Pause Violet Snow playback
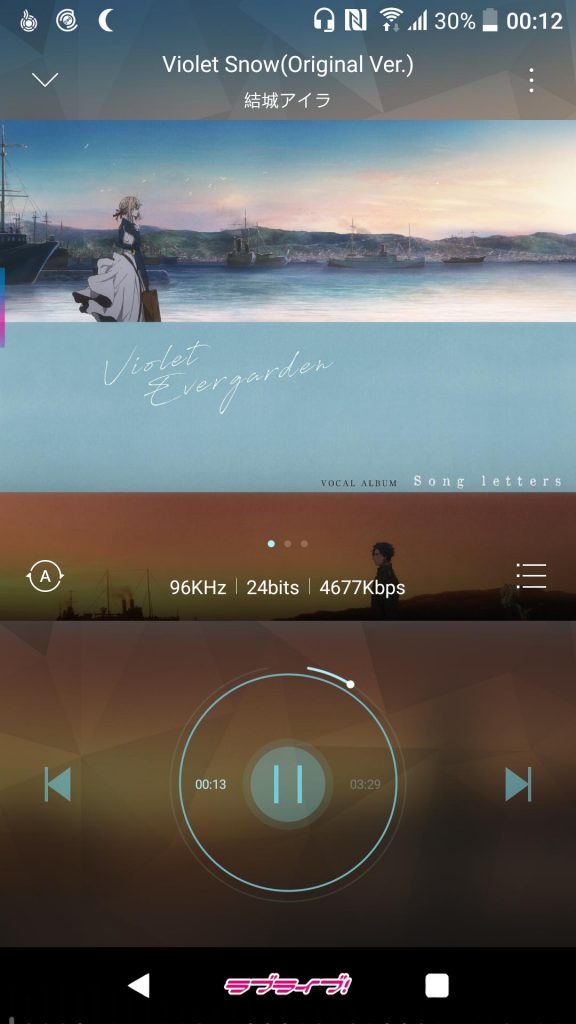 288,783
